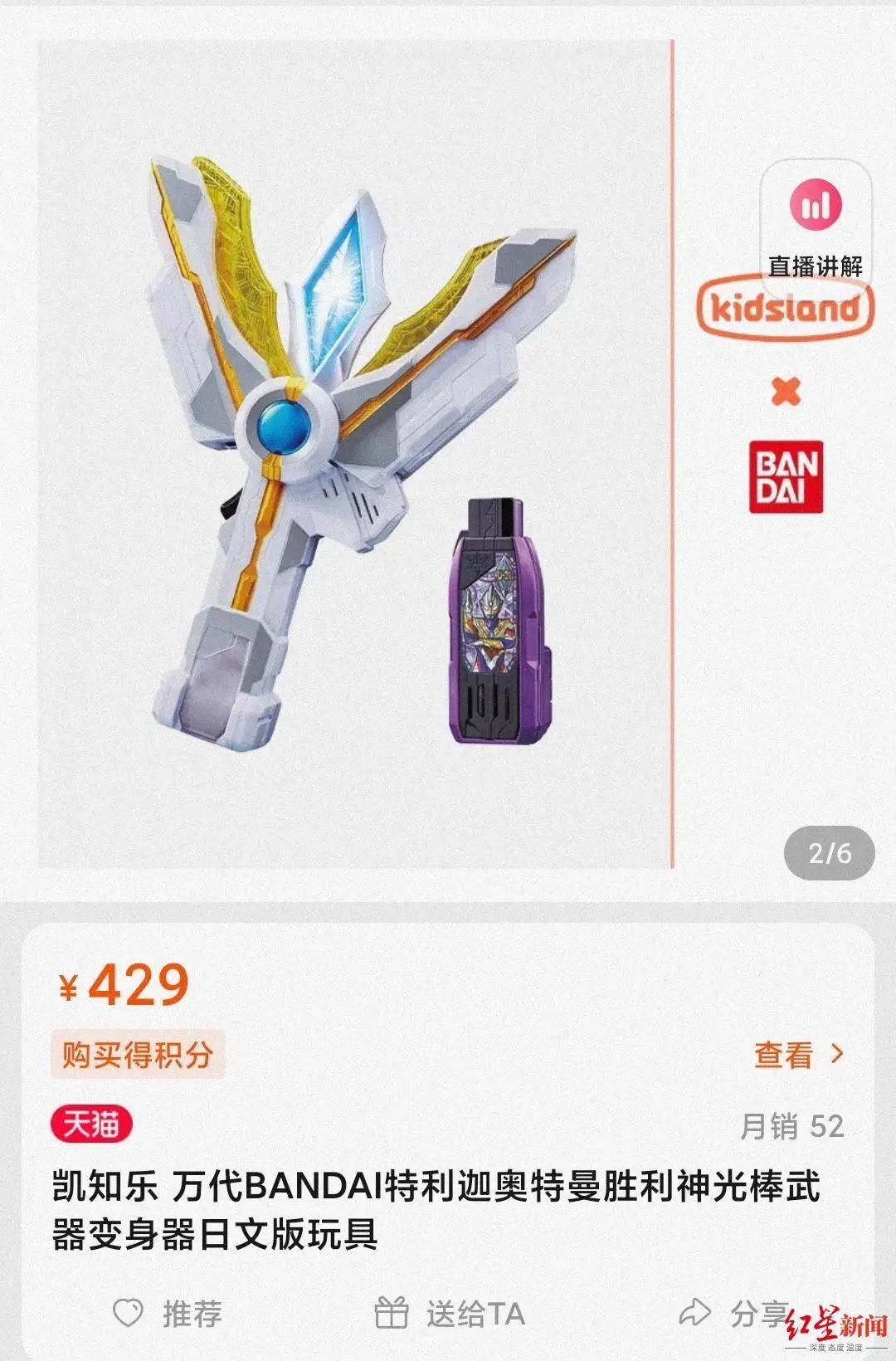Tap 送给TA to gift this item
This screenshot has width=896, height=1361.
coord(450,1314)
